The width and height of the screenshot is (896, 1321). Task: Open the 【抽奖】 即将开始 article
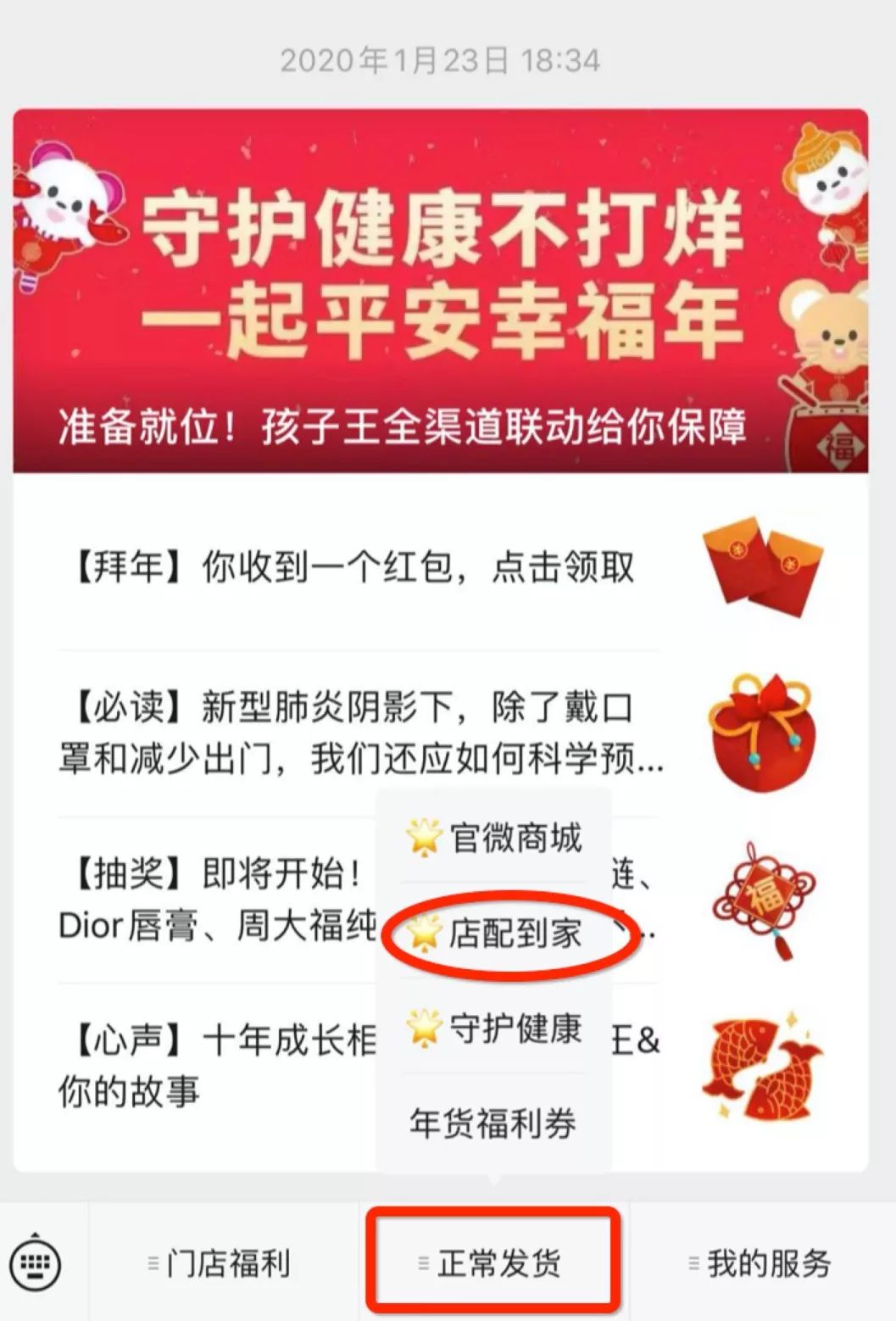212,899
